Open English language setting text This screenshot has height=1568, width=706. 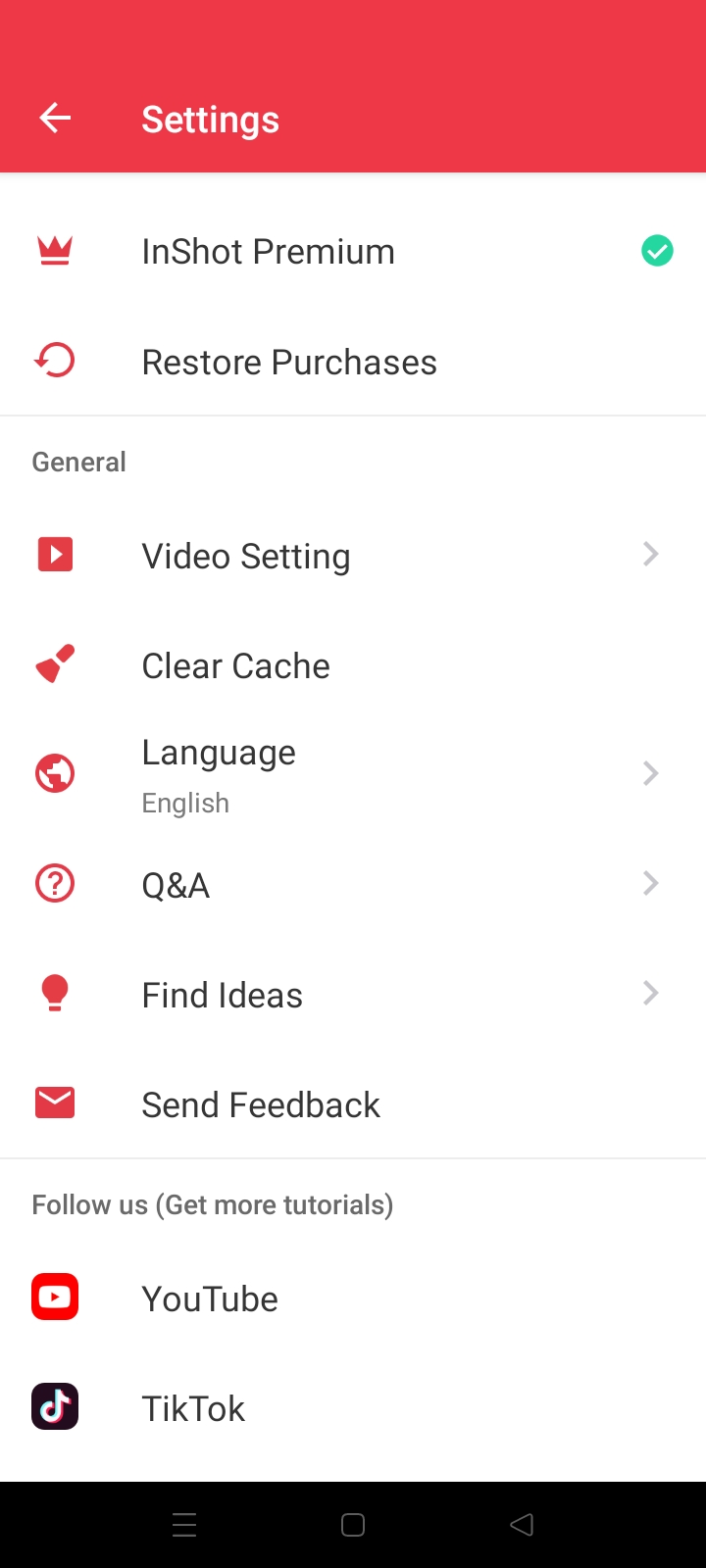[x=185, y=802]
